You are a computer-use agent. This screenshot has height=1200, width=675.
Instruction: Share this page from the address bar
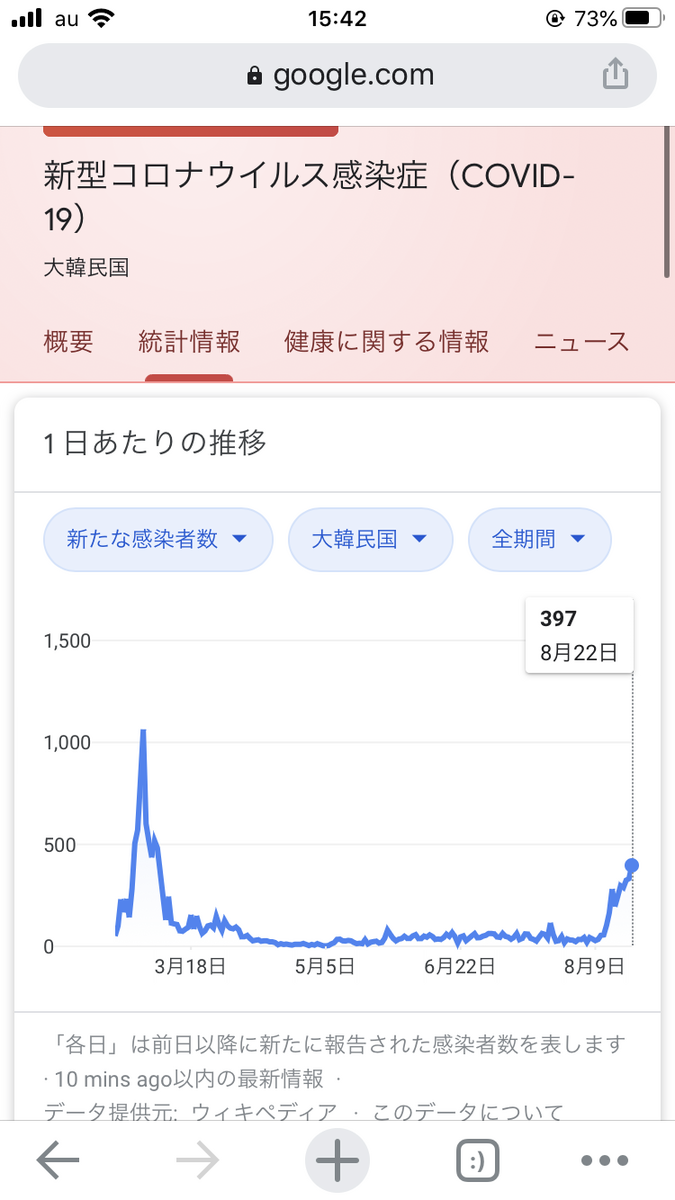click(x=615, y=74)
